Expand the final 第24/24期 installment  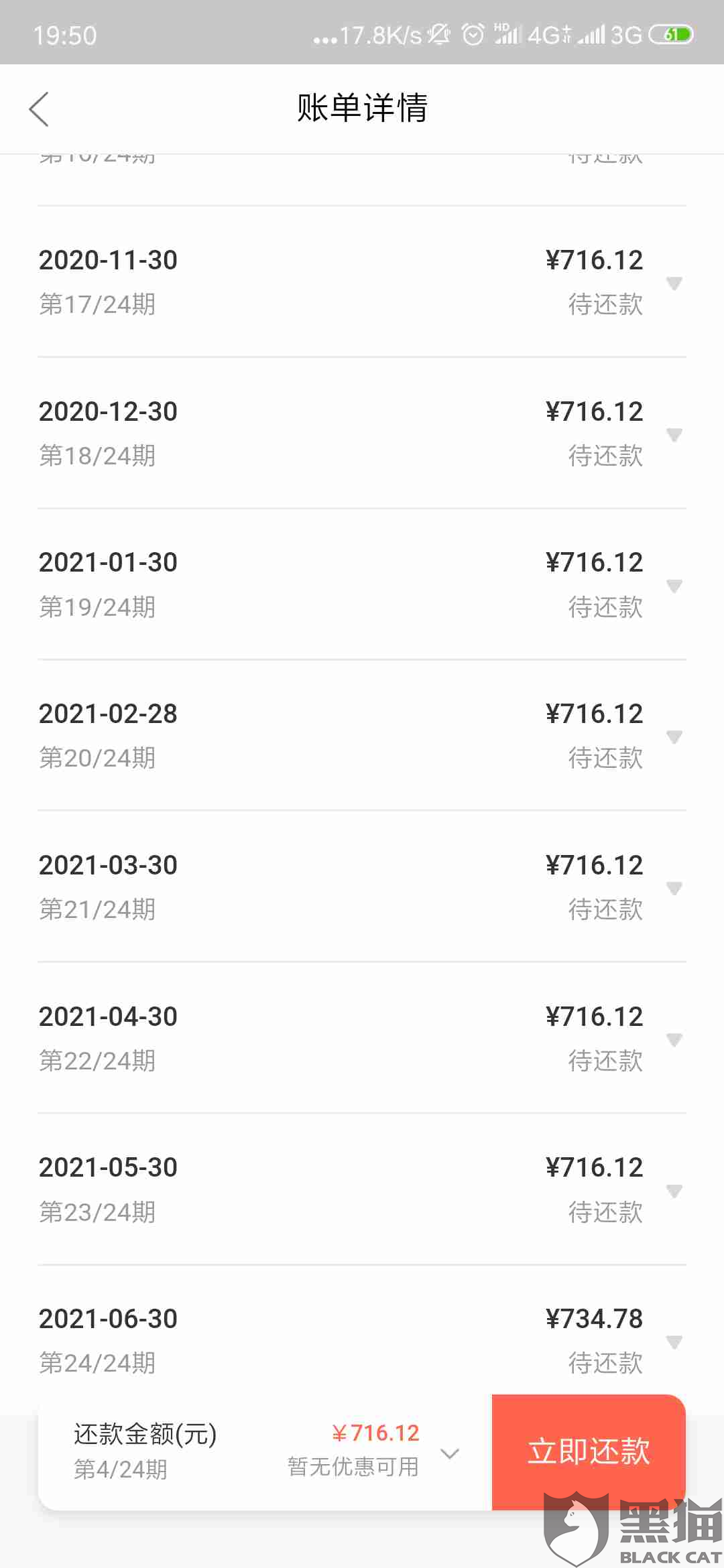674,1342
